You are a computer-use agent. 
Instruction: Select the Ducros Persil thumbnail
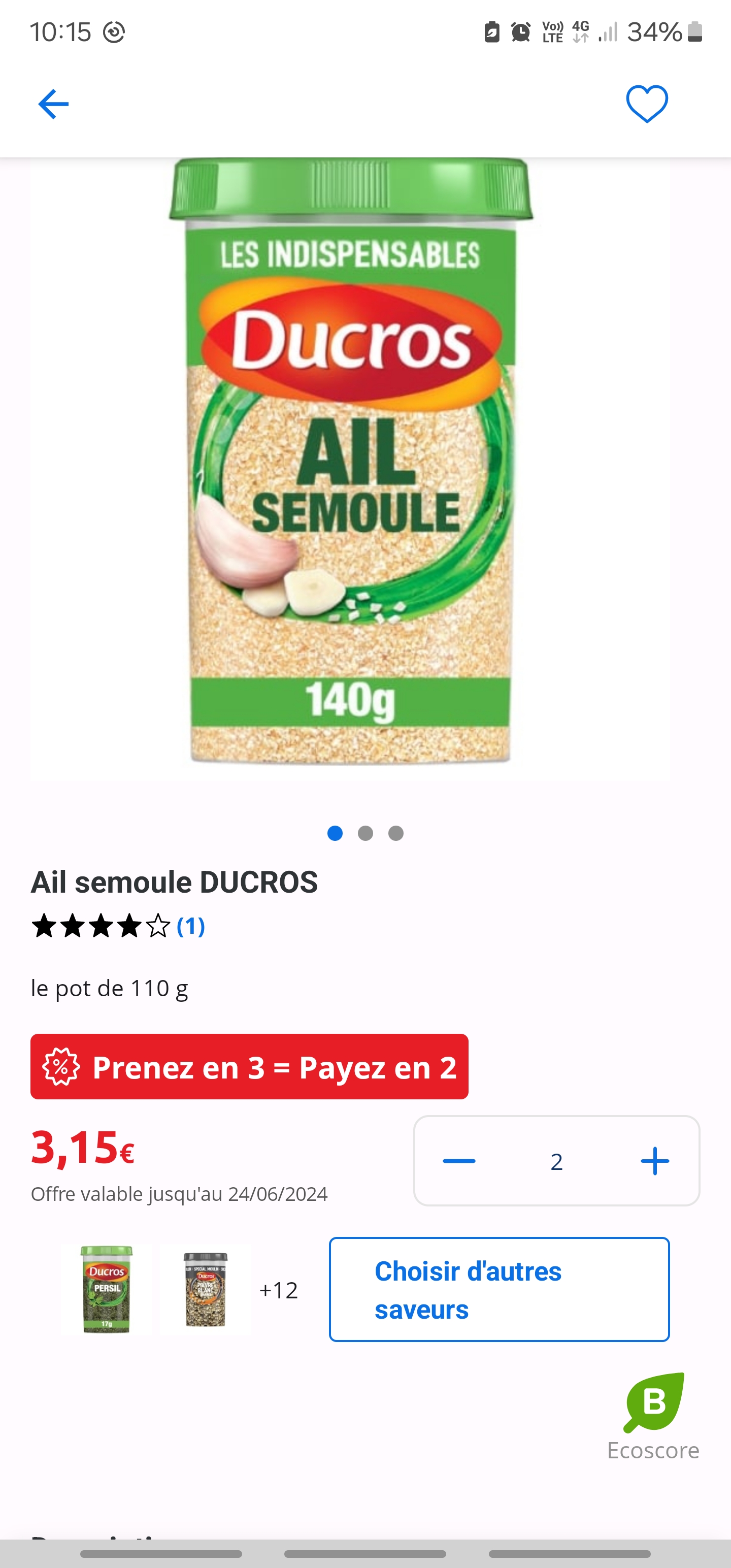coord(107,1289)
